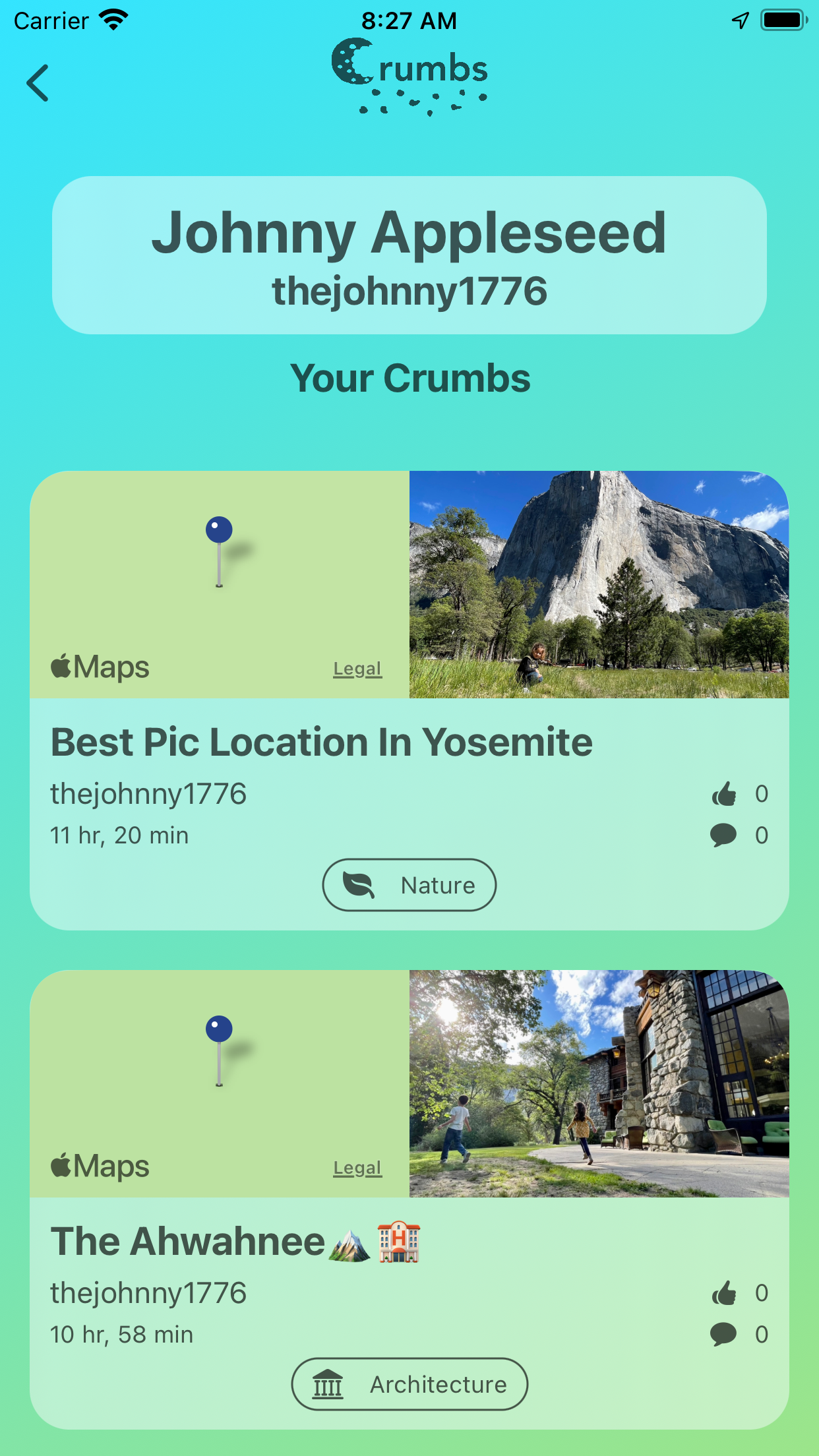
Task: Open comments on The Ahwahnee crumb
Action: point(723,1335)
